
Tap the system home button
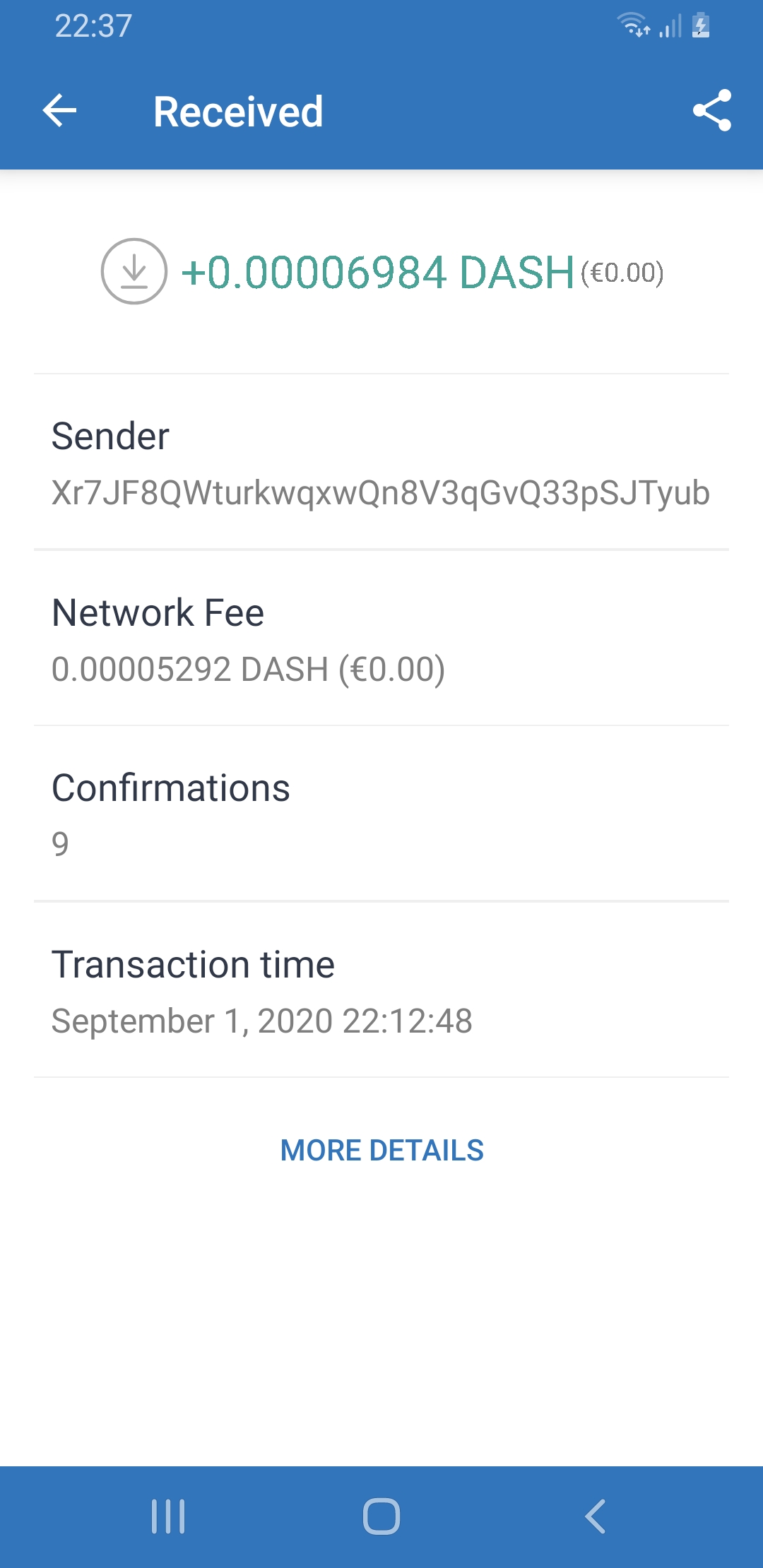pos(381,1516)
